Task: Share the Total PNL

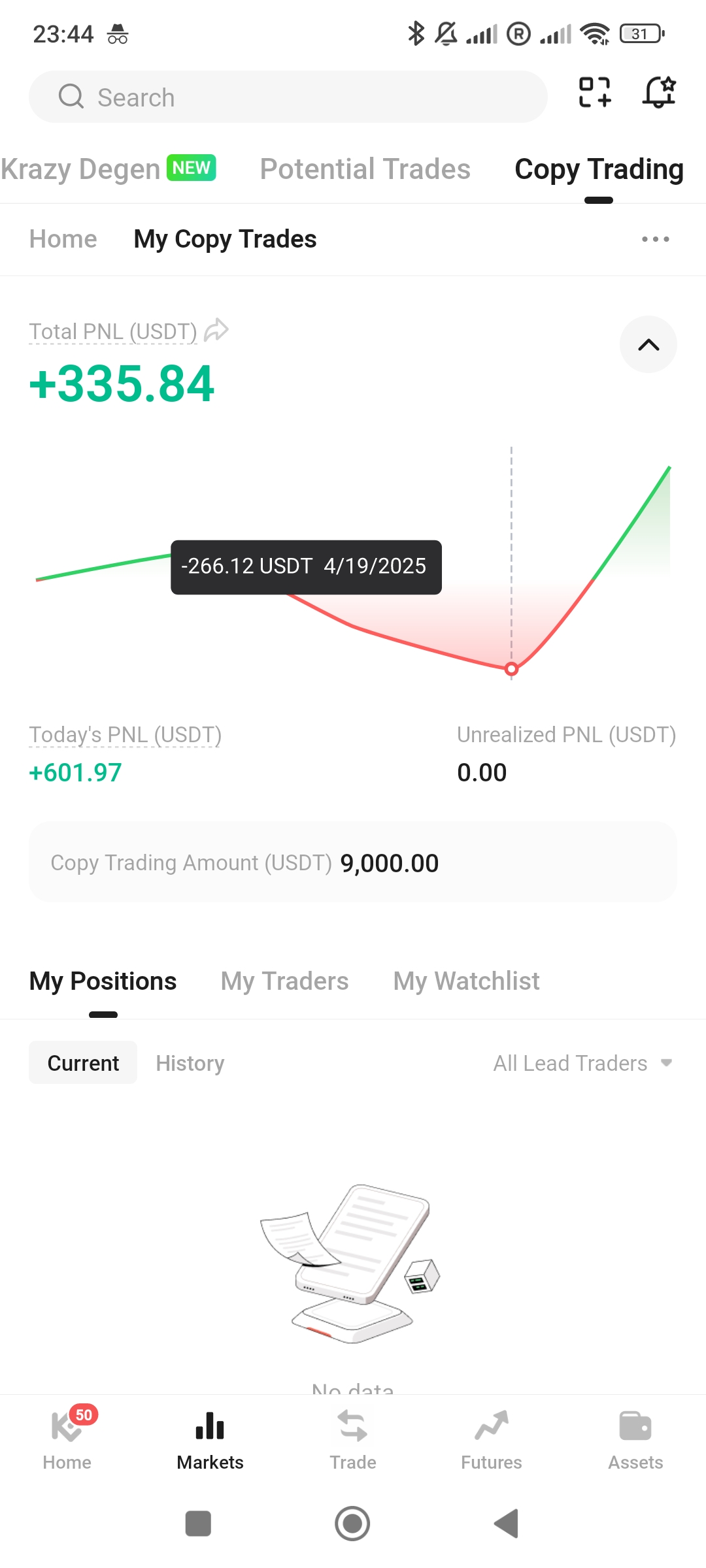Action: tap(216, 331)
